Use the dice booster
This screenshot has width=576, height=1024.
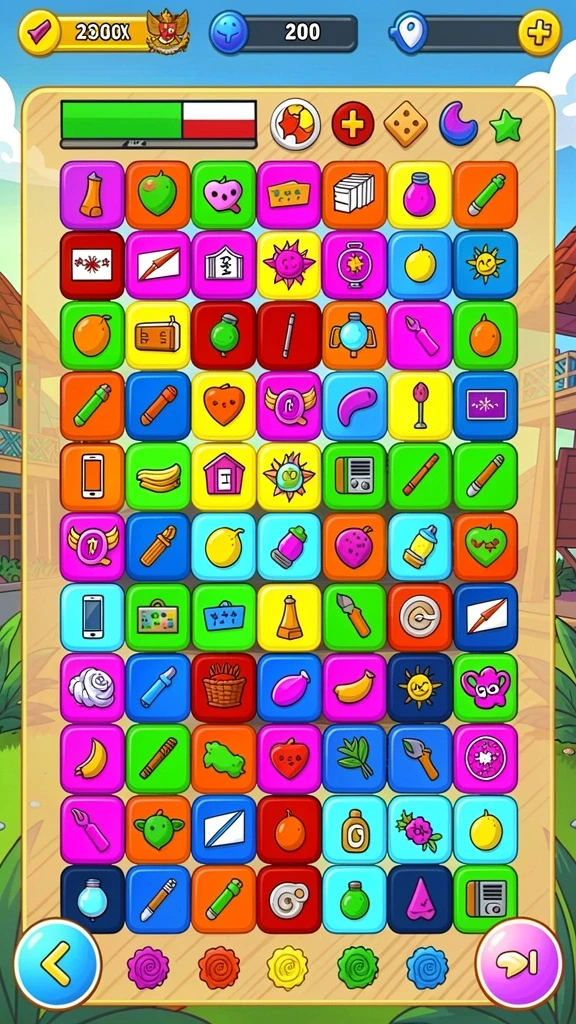(x=406, y=123)
